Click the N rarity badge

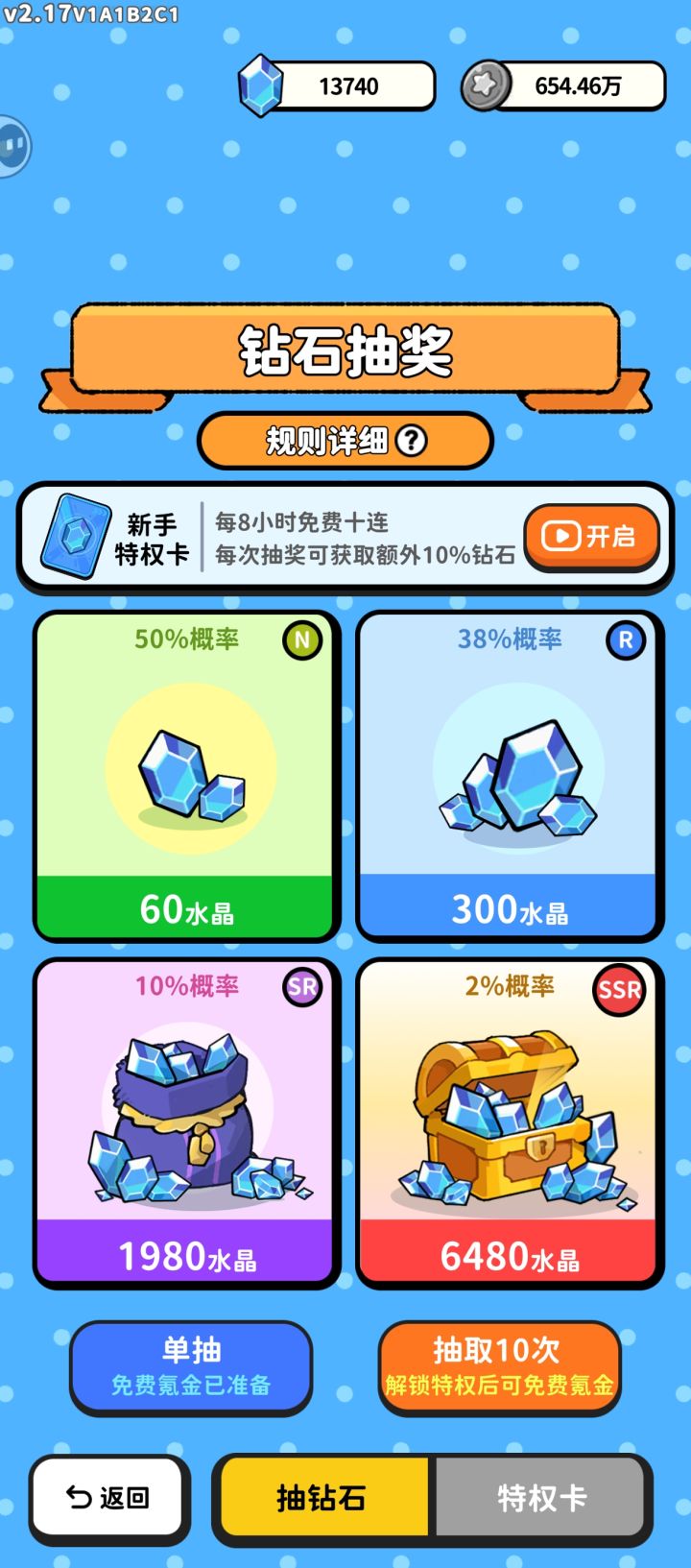point(301,639)
